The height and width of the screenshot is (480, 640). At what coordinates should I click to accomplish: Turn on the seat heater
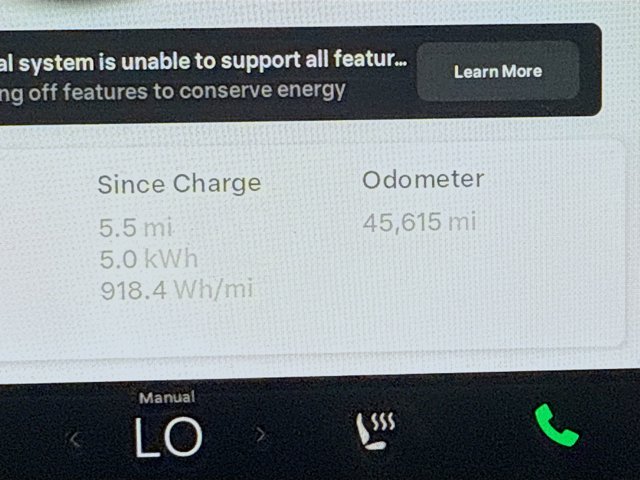click(376, 431)
